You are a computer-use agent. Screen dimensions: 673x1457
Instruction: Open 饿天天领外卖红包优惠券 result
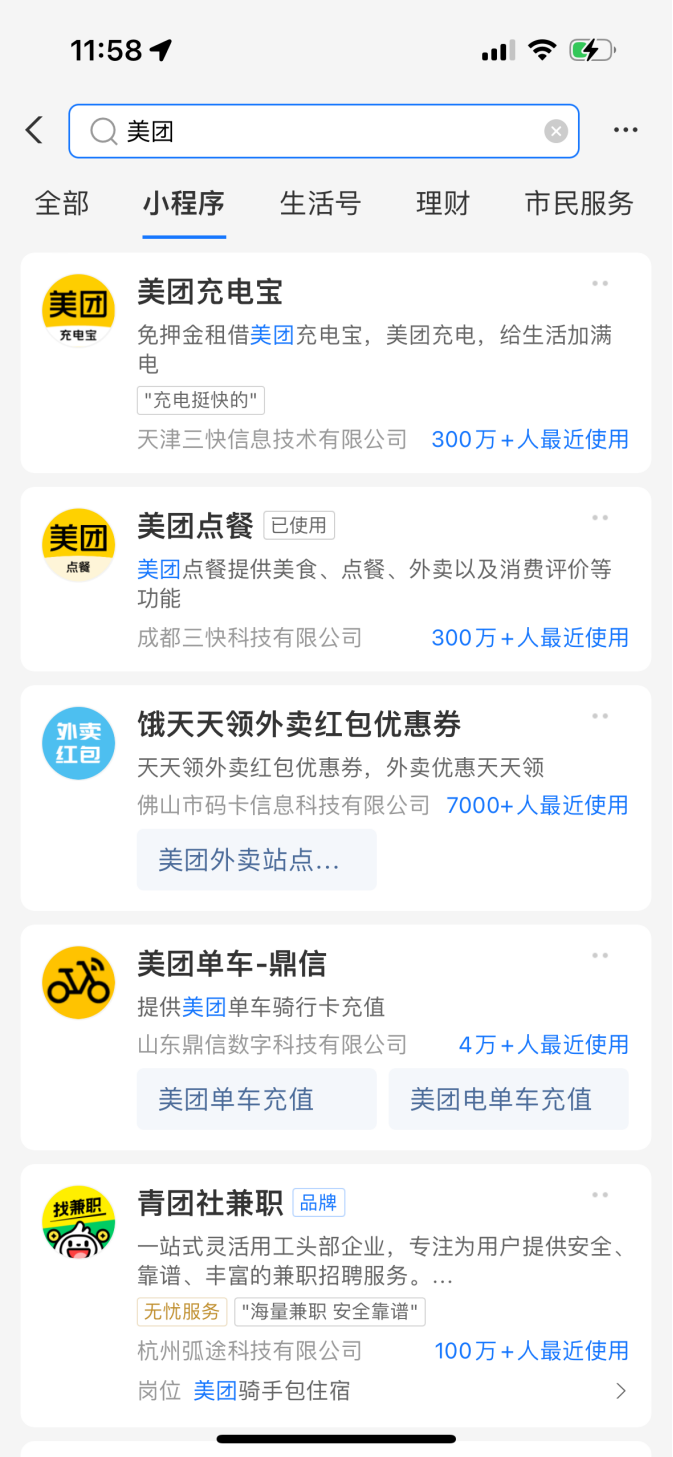coord(299,724)
